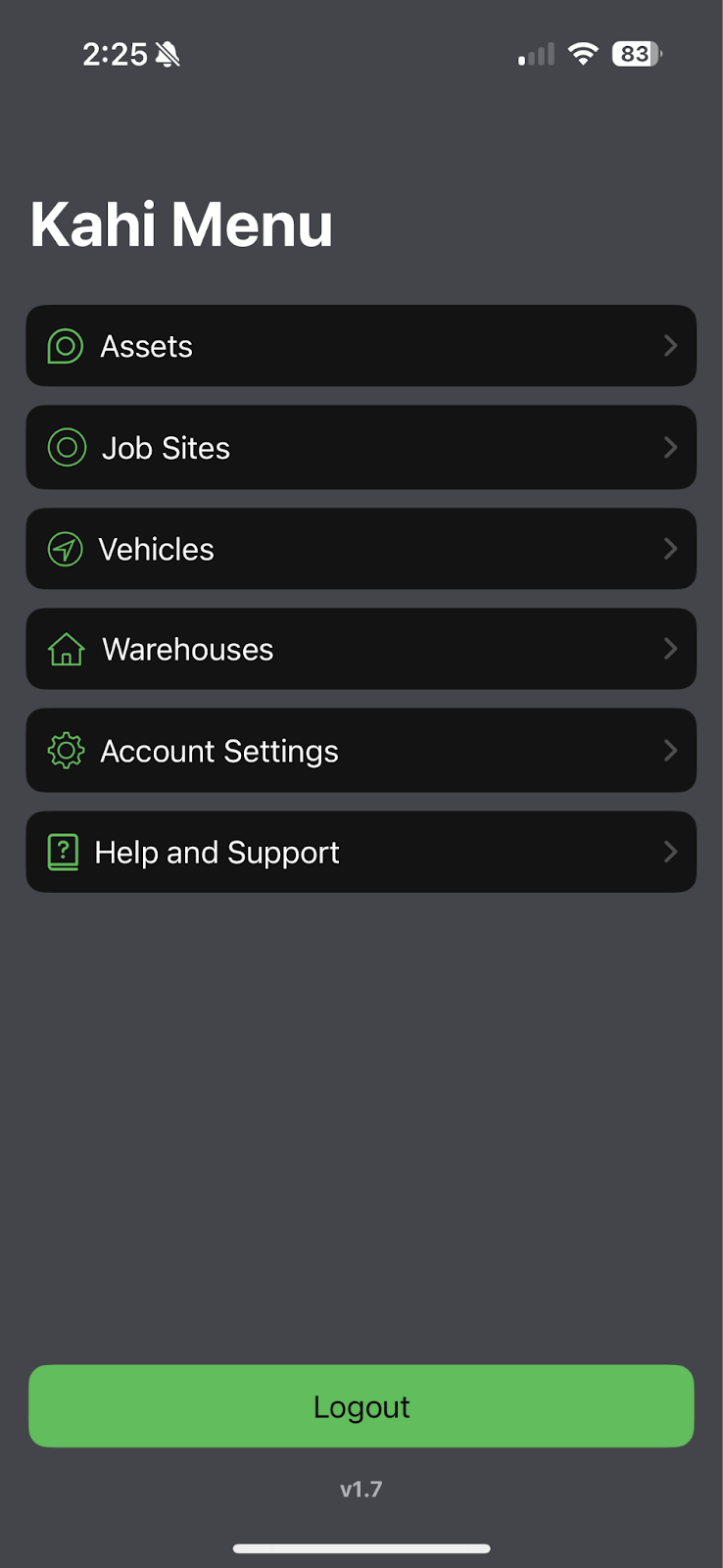The width and height of the screenshot is (723, 1568).
Task: Select the Warehouses row
Action: [361, 649]
